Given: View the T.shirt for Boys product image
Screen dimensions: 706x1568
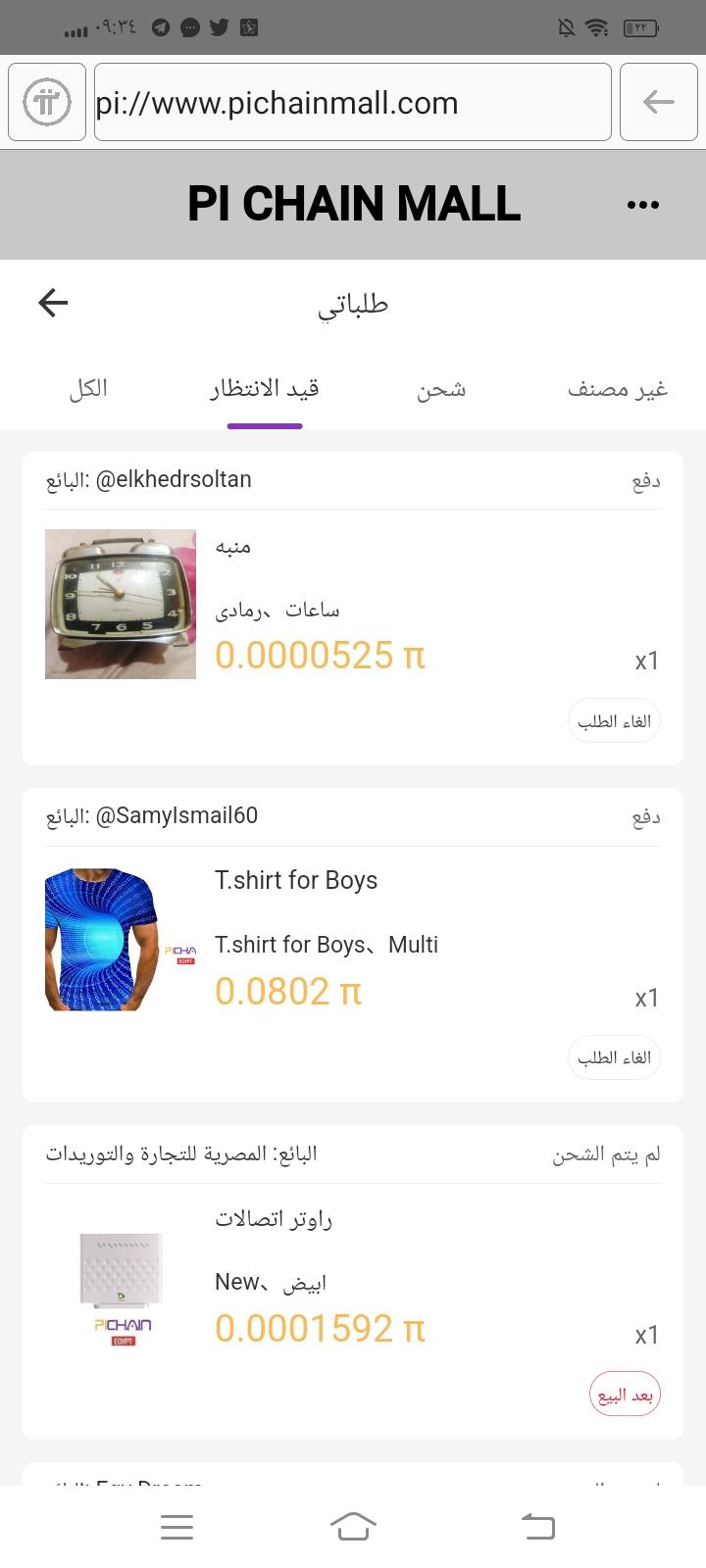Looking at the screenshot, I should tap(121, 940).
